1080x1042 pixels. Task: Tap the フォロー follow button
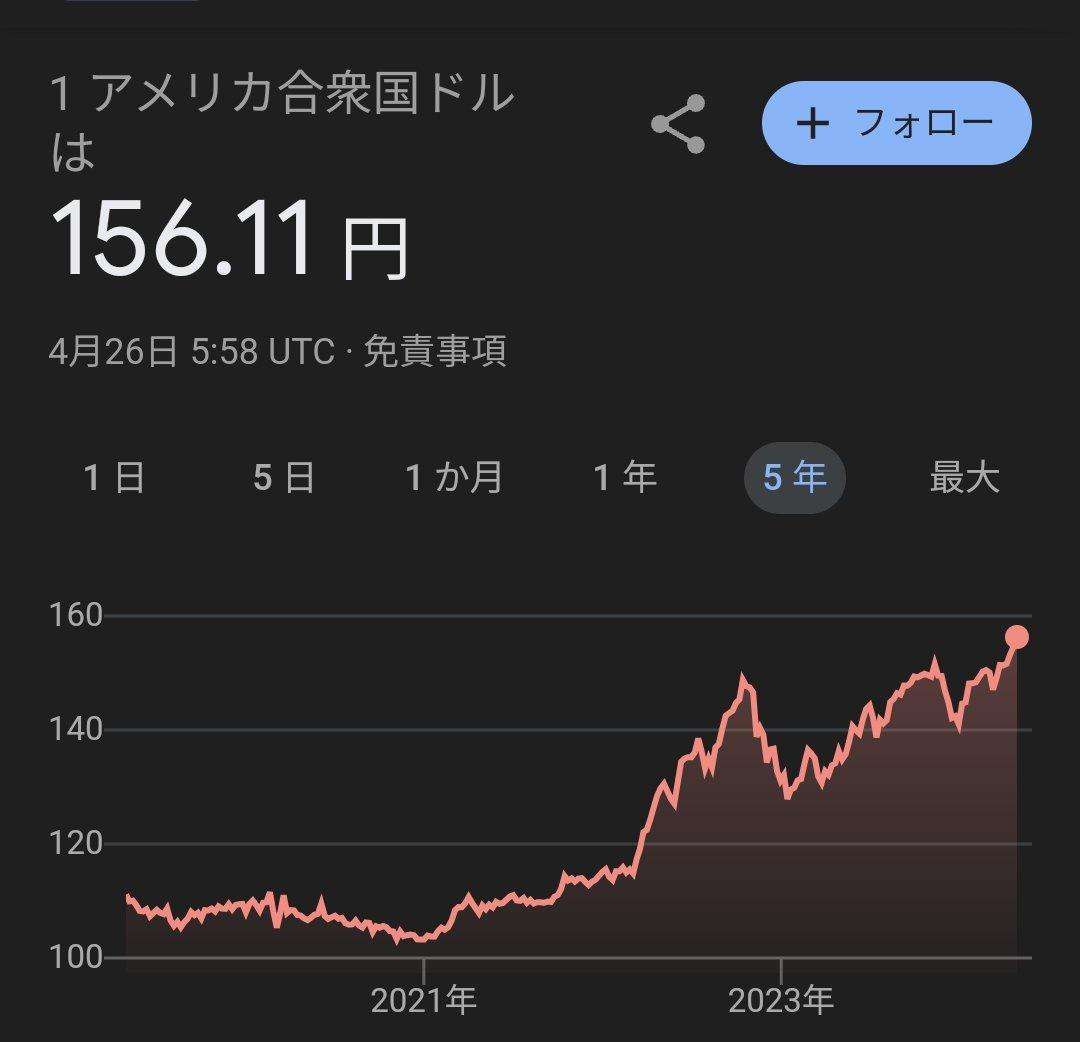pos(896,123)
